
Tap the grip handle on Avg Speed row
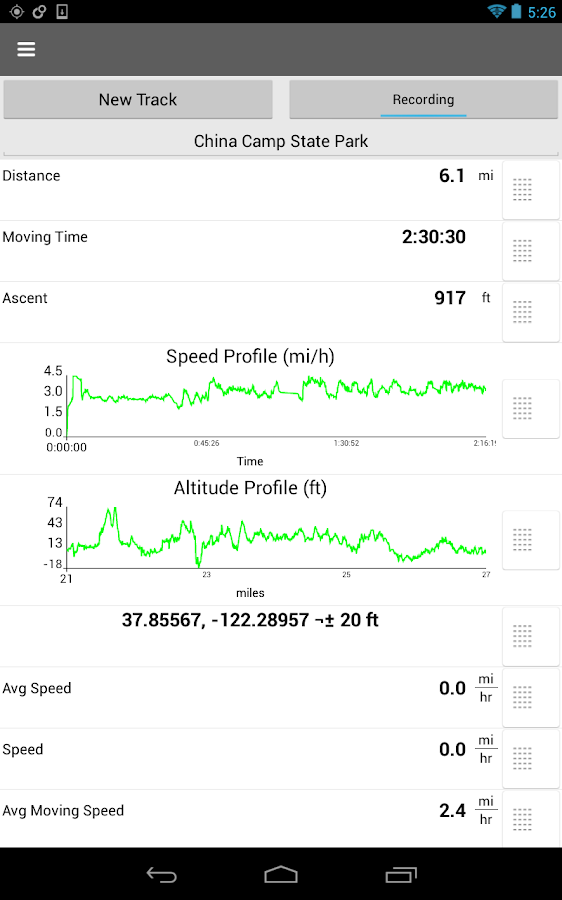tap(531, 697)
